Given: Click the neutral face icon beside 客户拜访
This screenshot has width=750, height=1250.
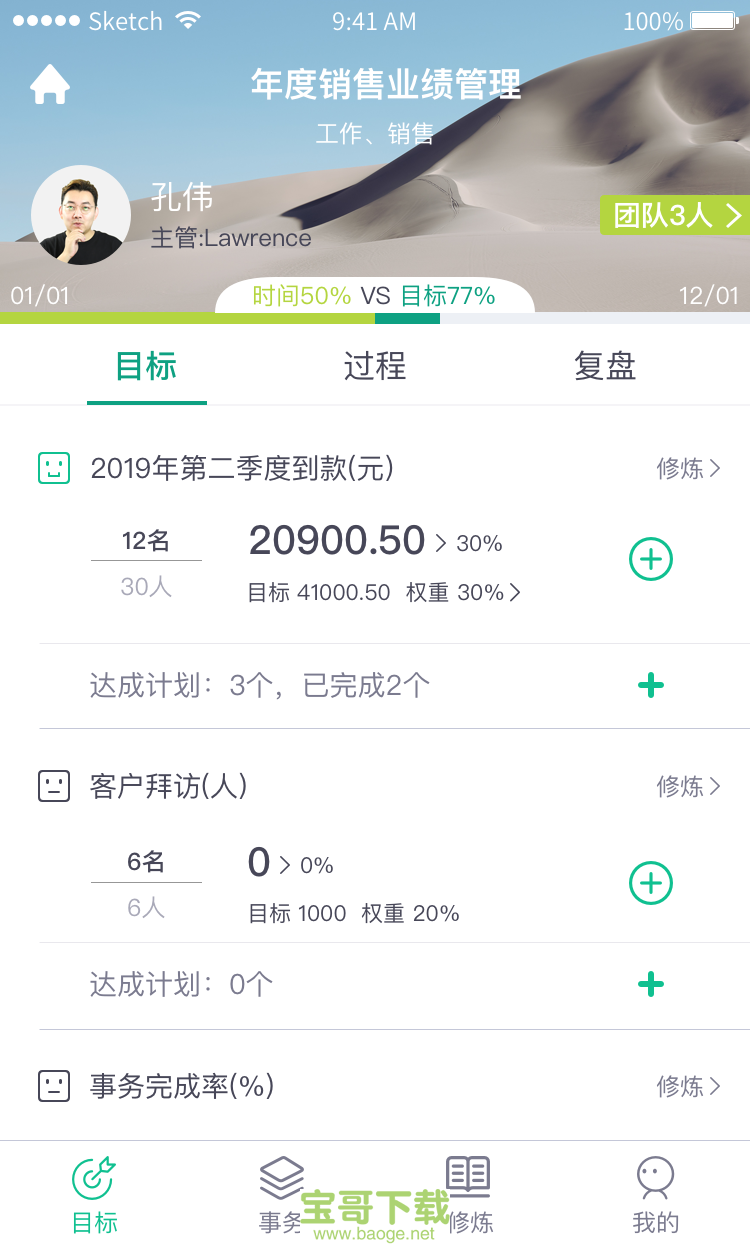Looking at the screenshot, I should pyautogui.click(x=54, y=786).
